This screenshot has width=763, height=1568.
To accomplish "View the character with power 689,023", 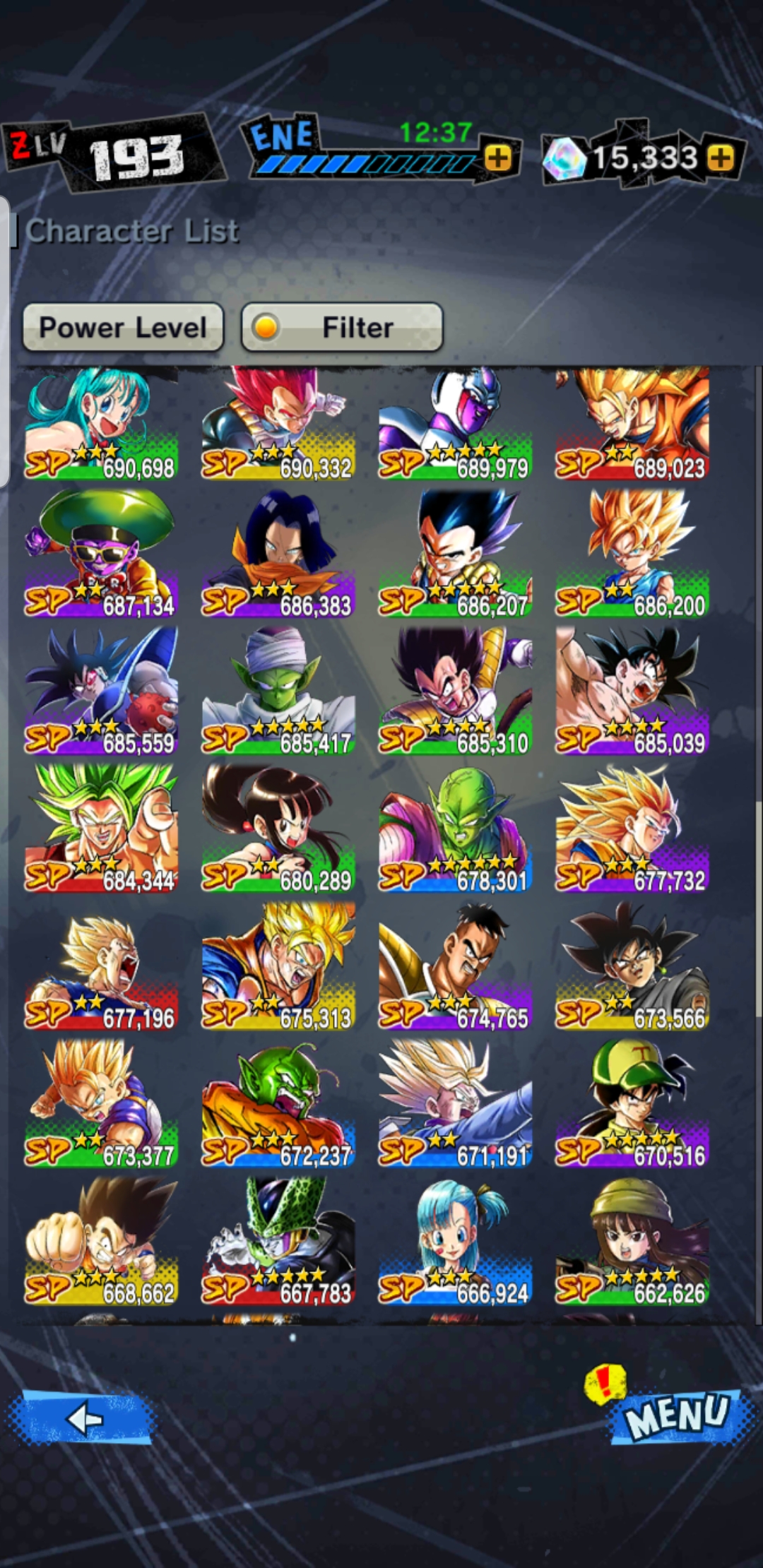I will pos(632,424).
